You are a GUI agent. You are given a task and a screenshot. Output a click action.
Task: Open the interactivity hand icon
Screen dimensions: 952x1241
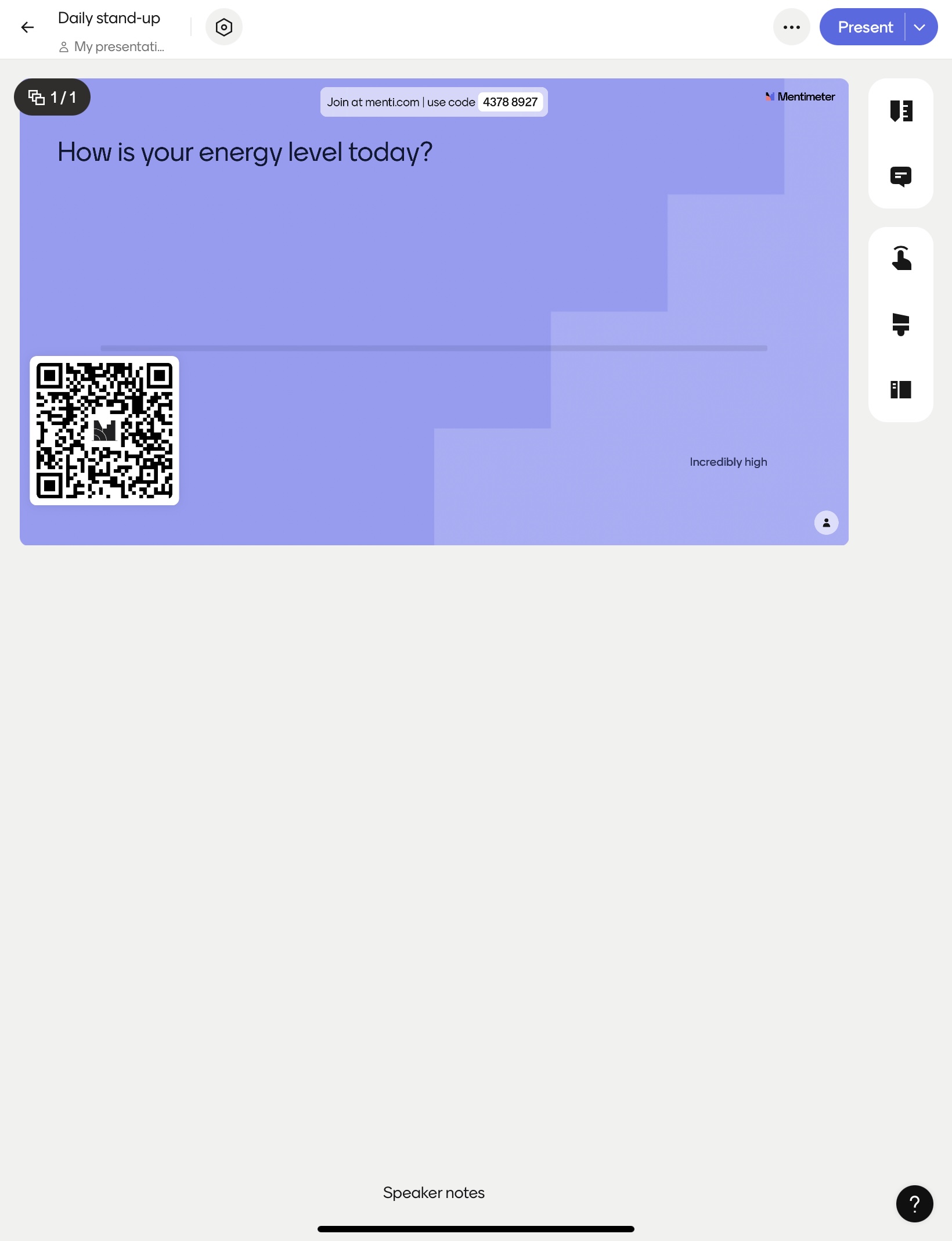tap(900, 258)
